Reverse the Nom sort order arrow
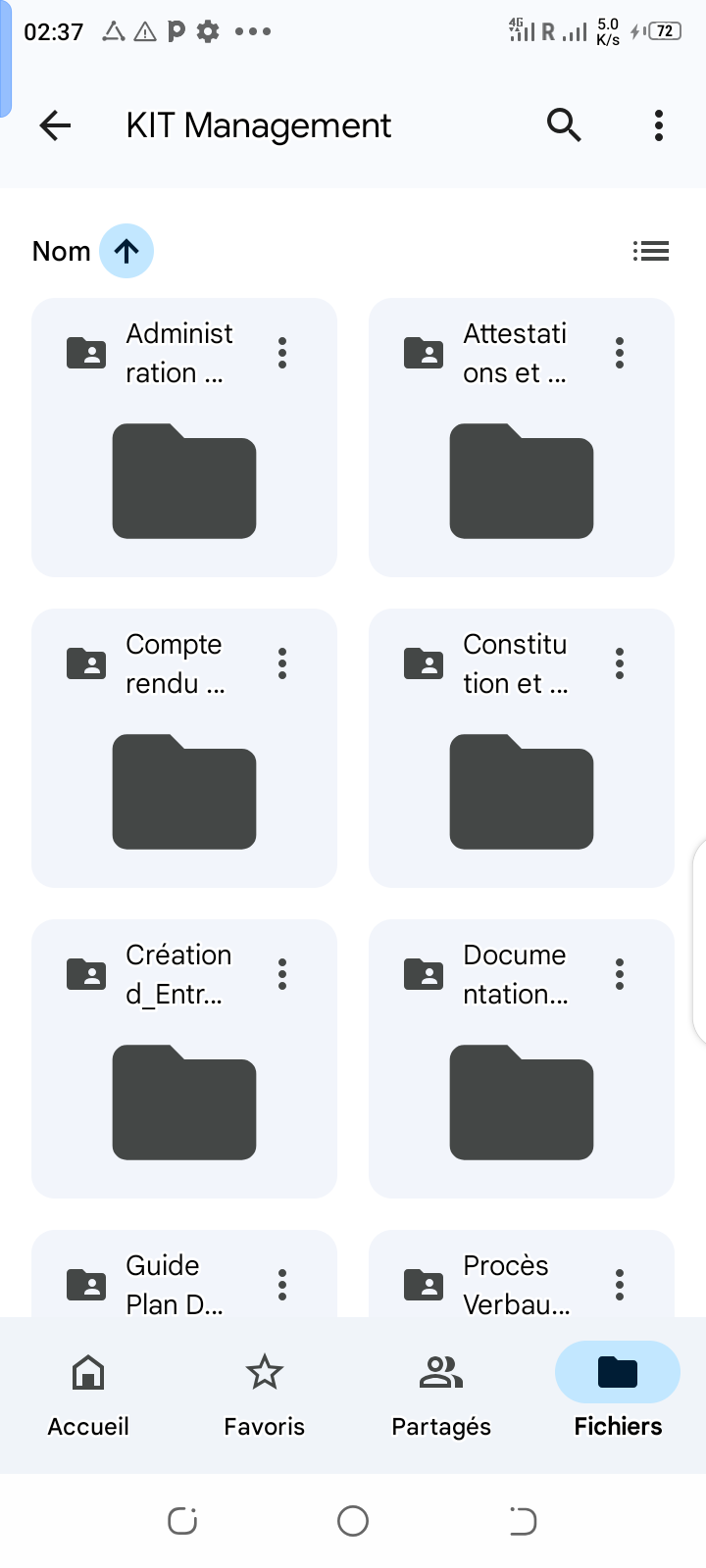Image resolution: width=706 pixels, height=1568 pixels. click(126, 251)
